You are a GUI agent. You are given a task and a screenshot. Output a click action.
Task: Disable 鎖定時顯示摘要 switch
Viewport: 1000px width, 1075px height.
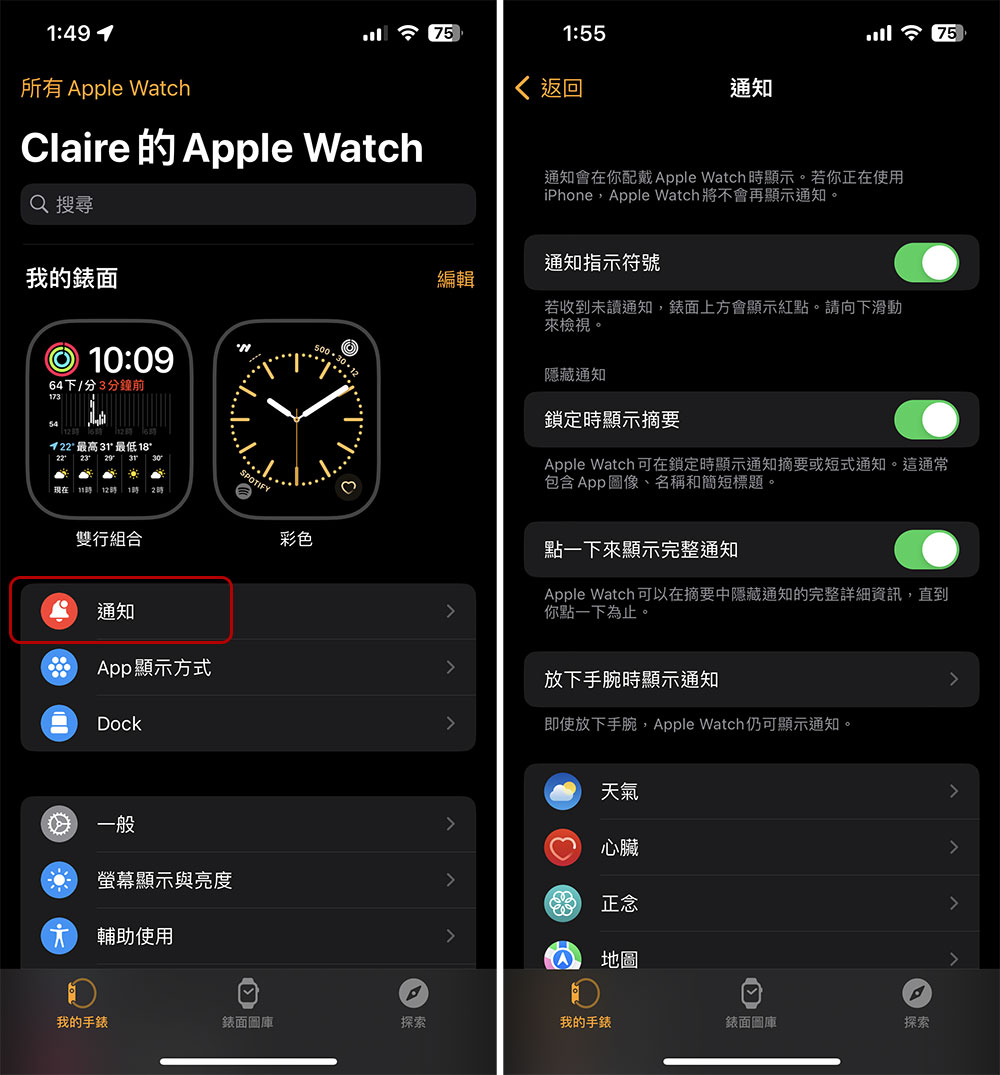coord(925,420)
